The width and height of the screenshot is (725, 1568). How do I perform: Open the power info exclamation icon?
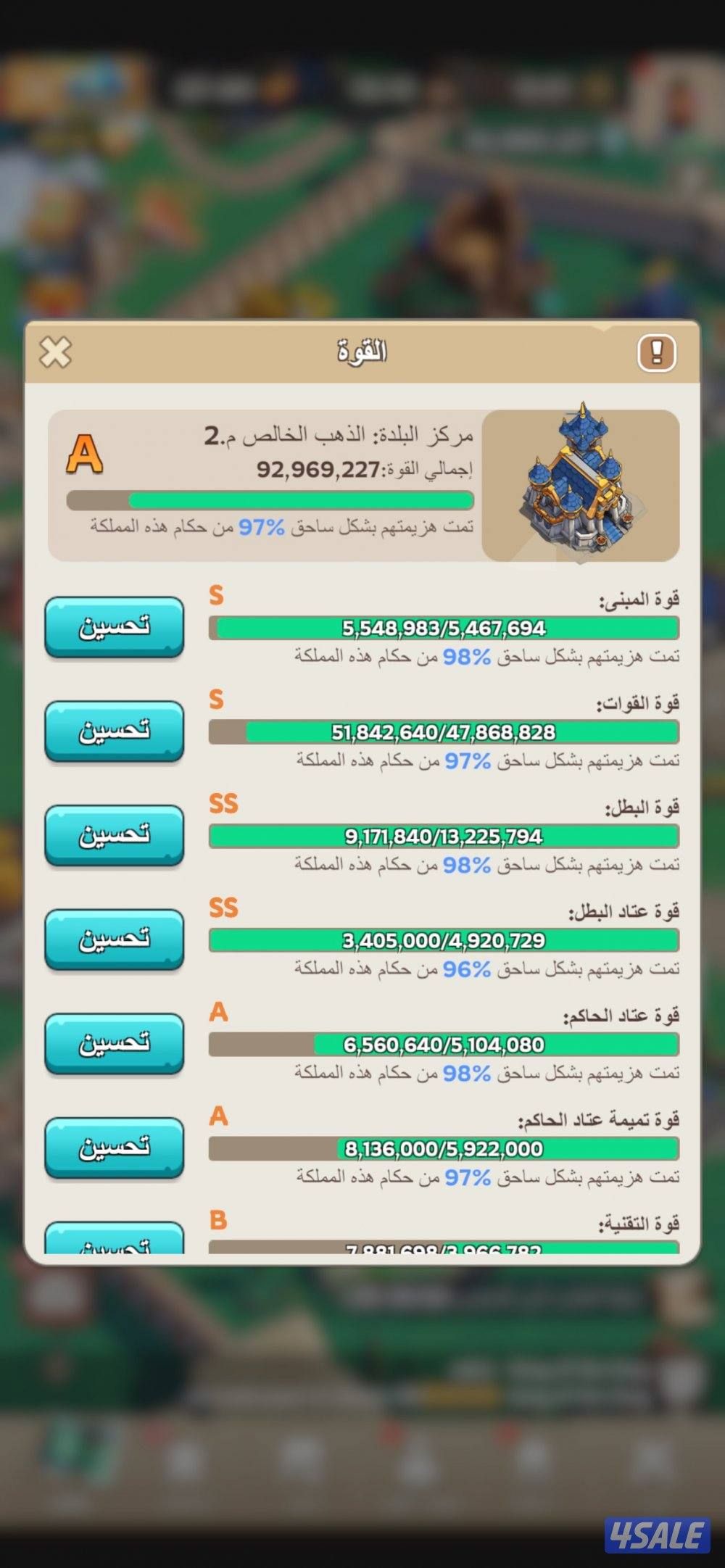(655, 352)
